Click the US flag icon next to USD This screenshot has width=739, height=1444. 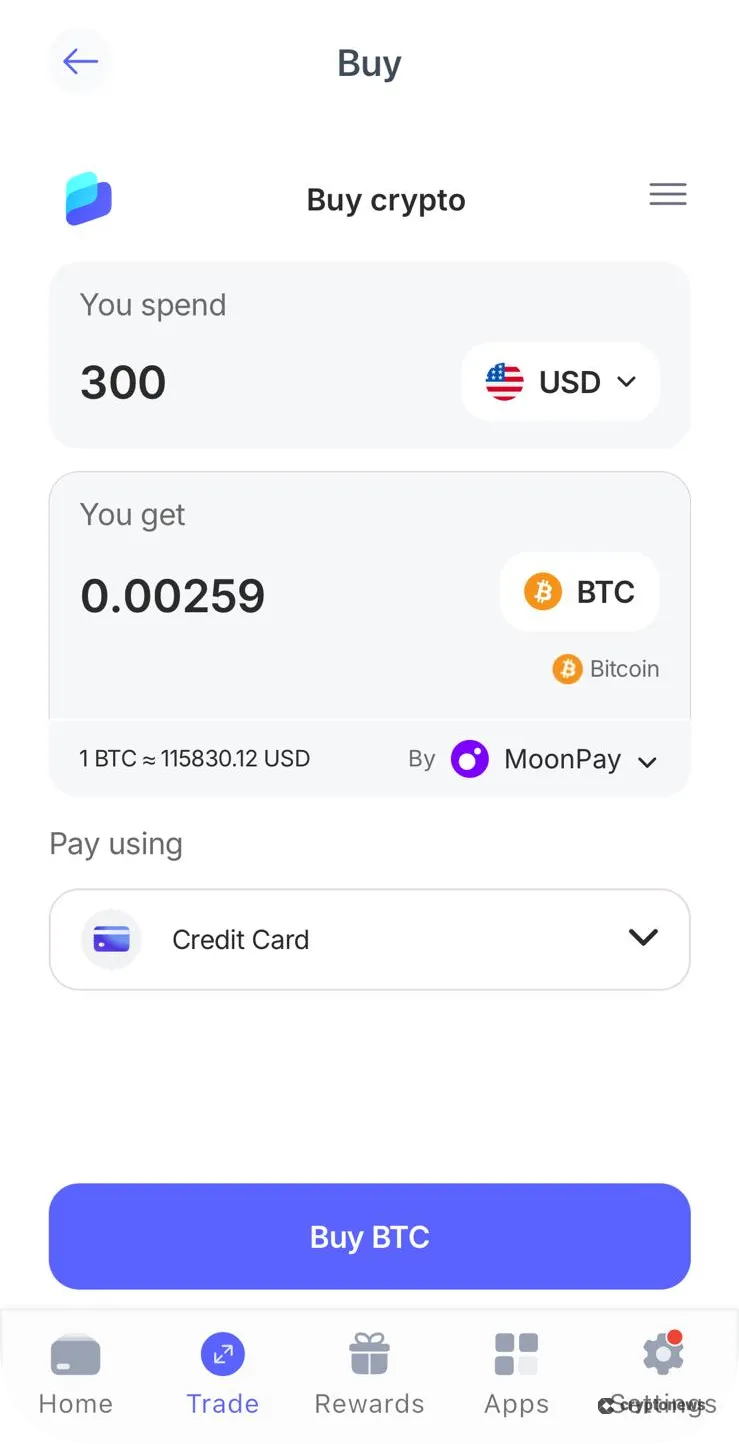[x=502, y=381]
